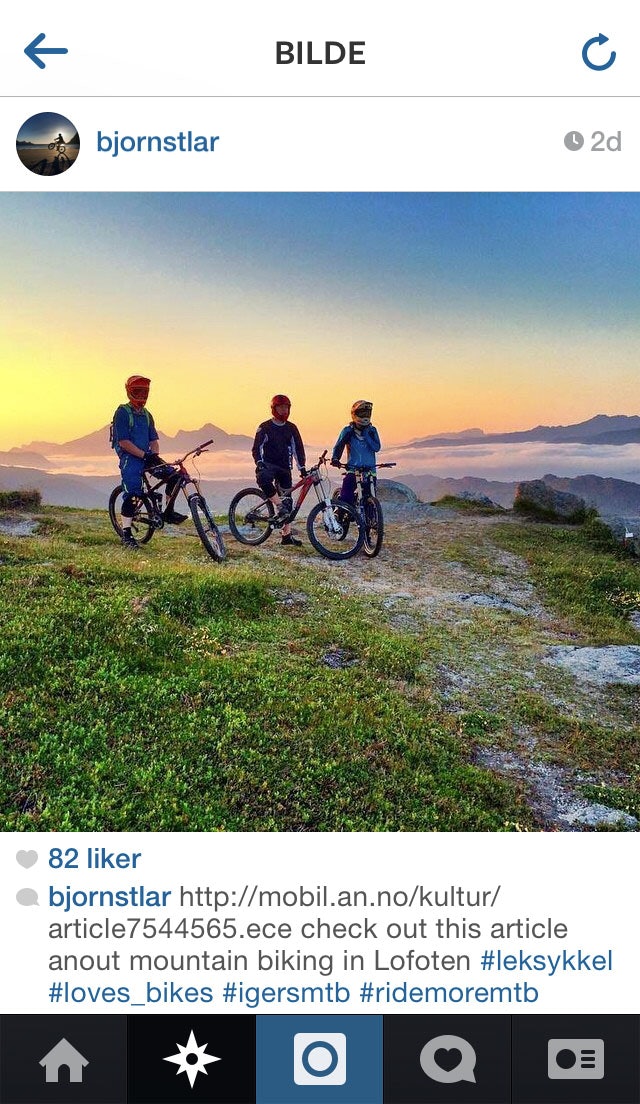Image resolution: width=640 pixels, height=1104 pixels.
Task: Open the #ridemoremtb hashtag
Action: 449,993
